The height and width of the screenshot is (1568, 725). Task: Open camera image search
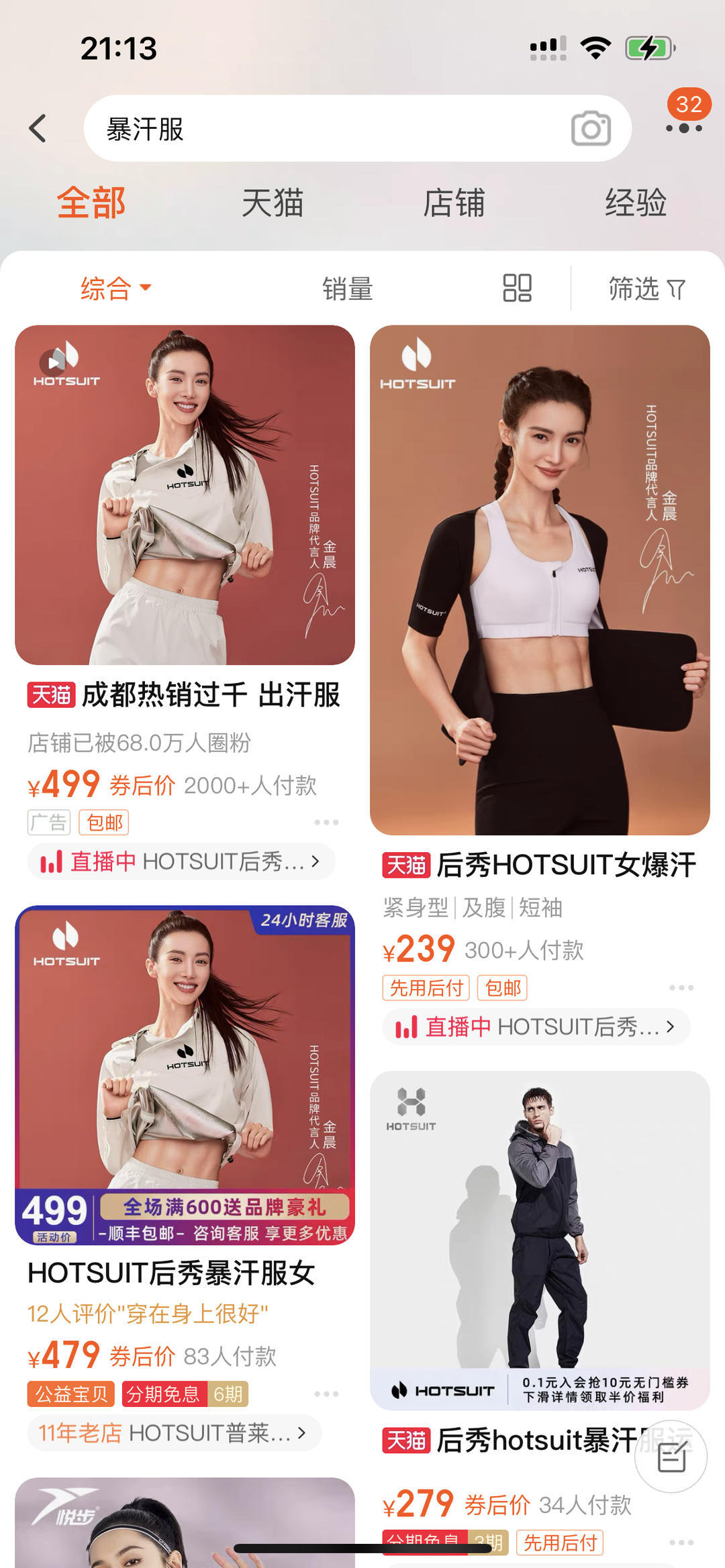coord(590,128)
